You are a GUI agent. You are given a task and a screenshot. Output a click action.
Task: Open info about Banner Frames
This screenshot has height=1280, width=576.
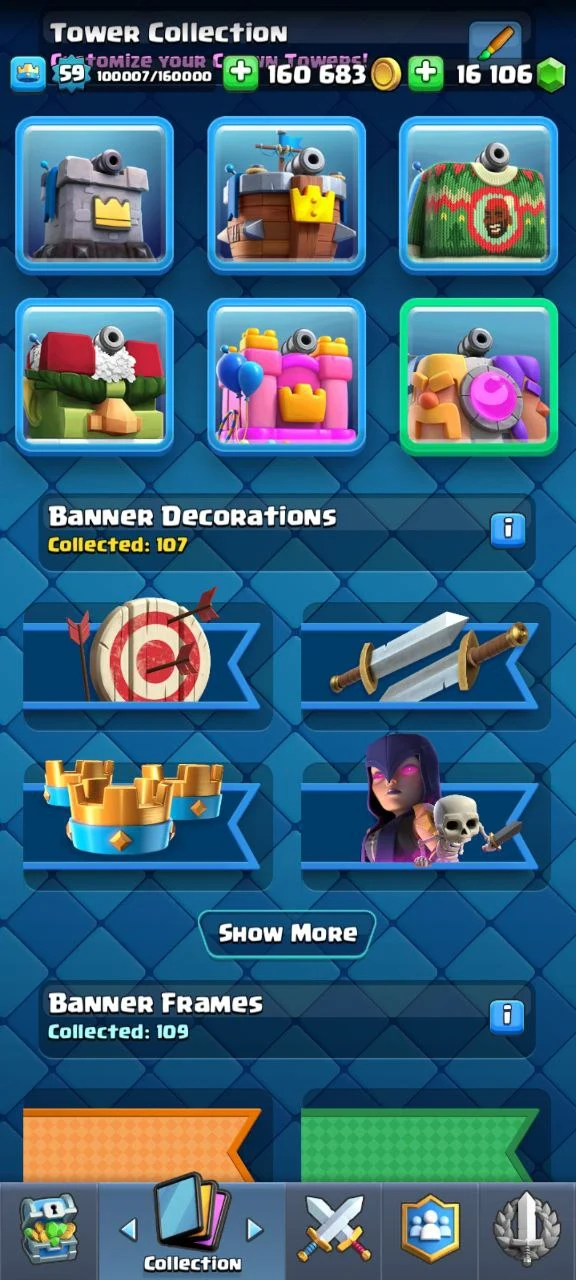508,1016
